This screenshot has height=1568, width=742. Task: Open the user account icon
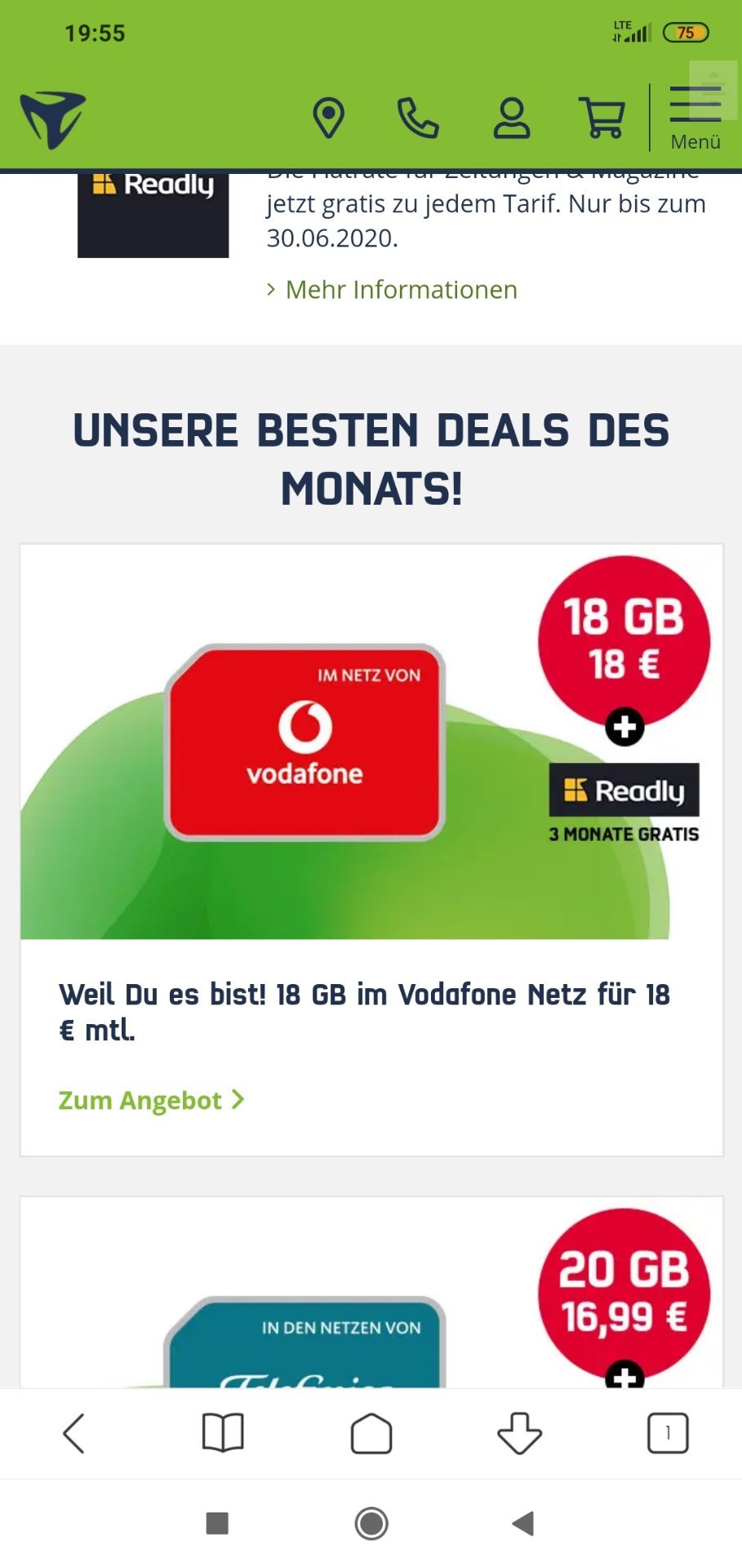point(512,118)
